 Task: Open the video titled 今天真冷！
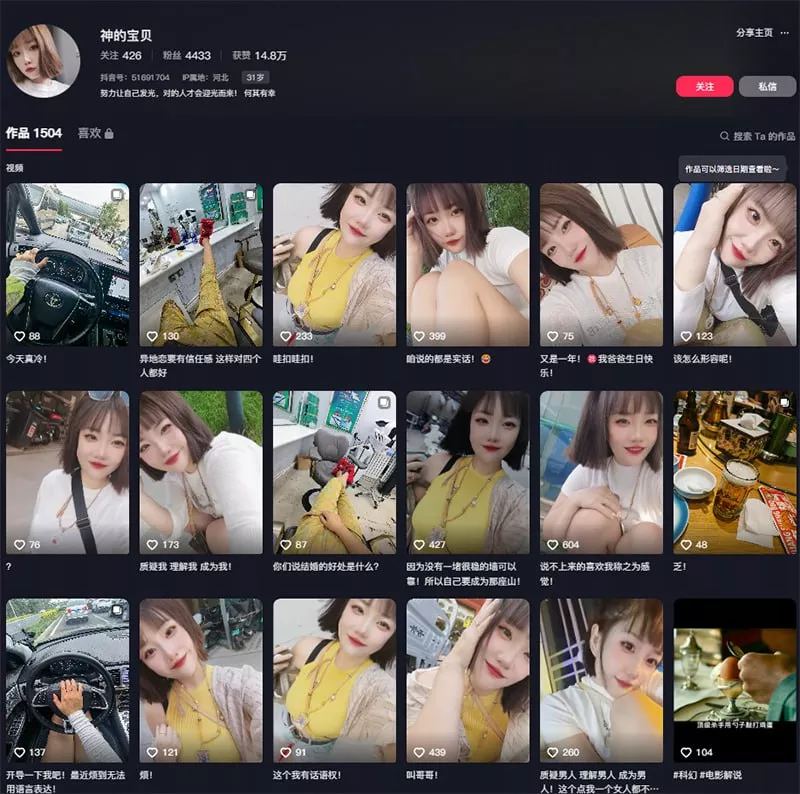[x=67, y=265]
